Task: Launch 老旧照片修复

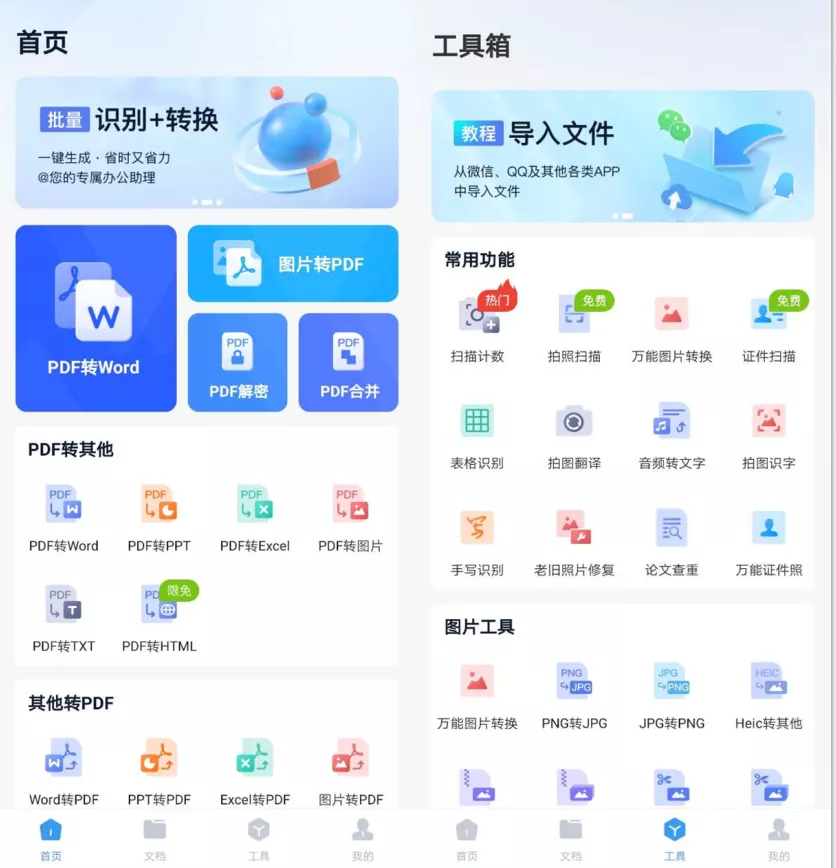Action: [x=574, y=540]
